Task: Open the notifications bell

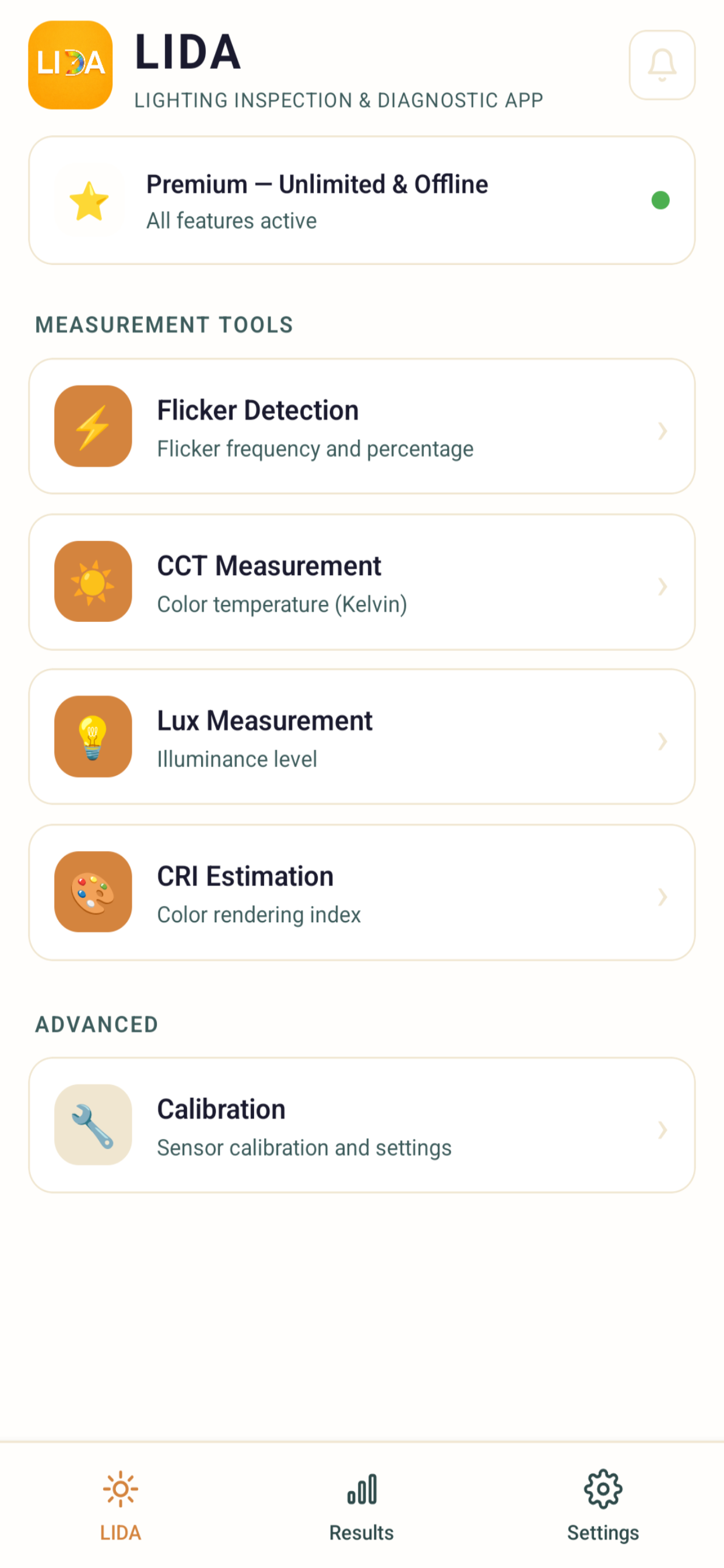Action: coord(661,65)
